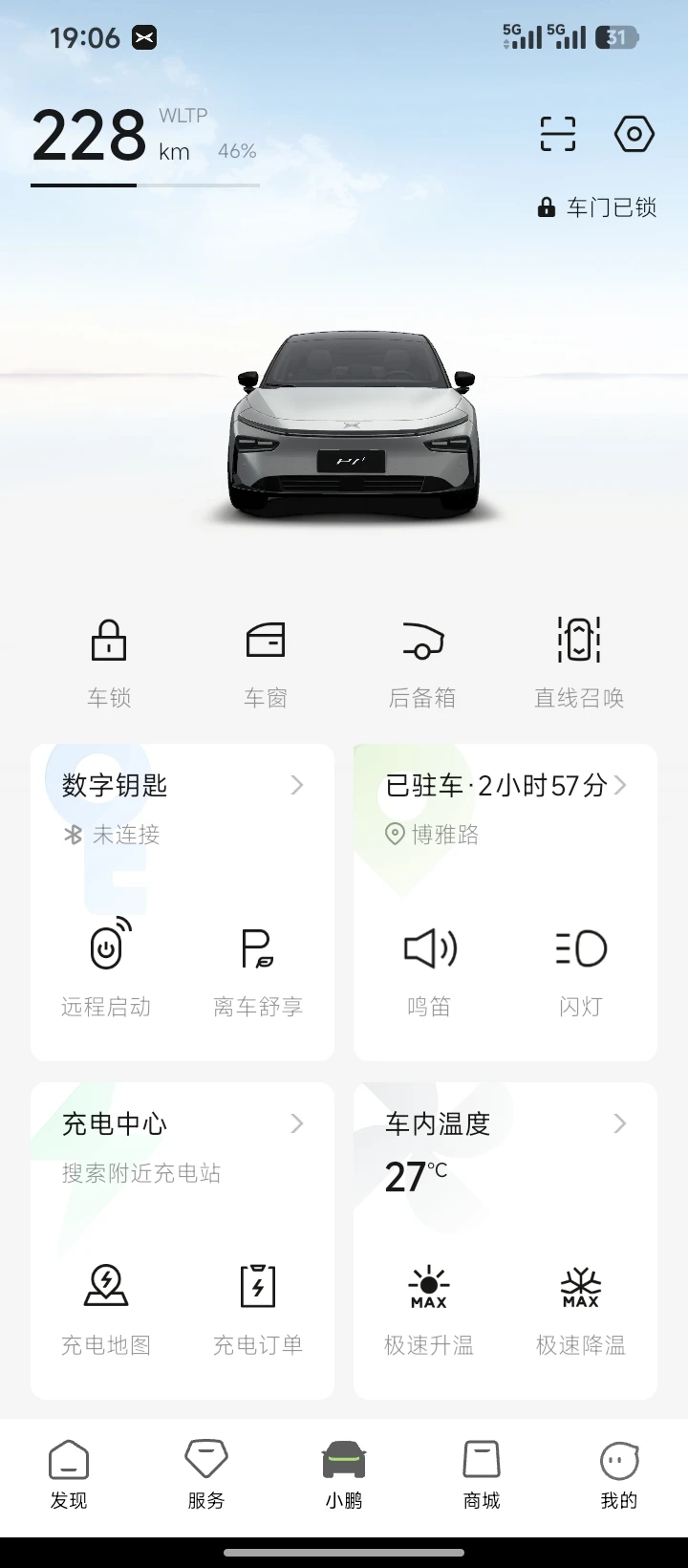Flash the lights with 闪灯
688x1568 pixels.
(x=580, y=966)
